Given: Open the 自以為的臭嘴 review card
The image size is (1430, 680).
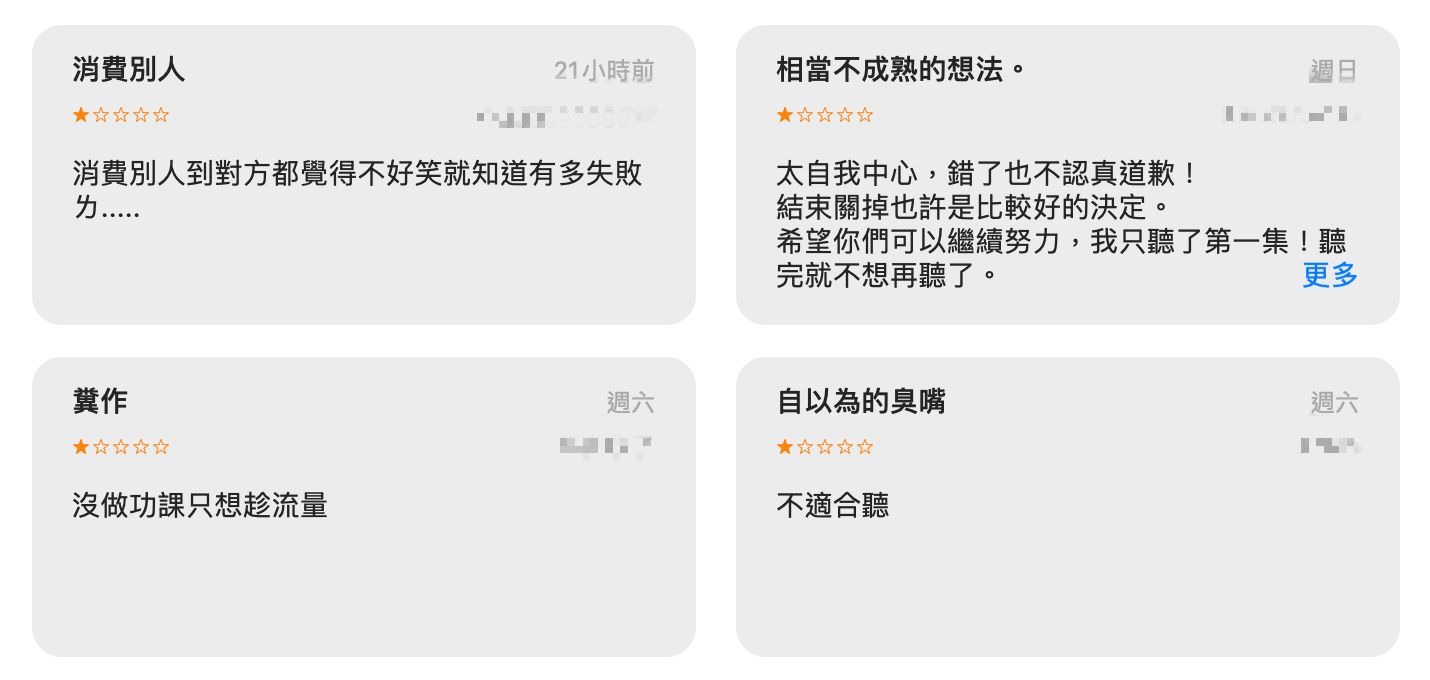Looking at the screenshot, I should (x=1067, y=506).
